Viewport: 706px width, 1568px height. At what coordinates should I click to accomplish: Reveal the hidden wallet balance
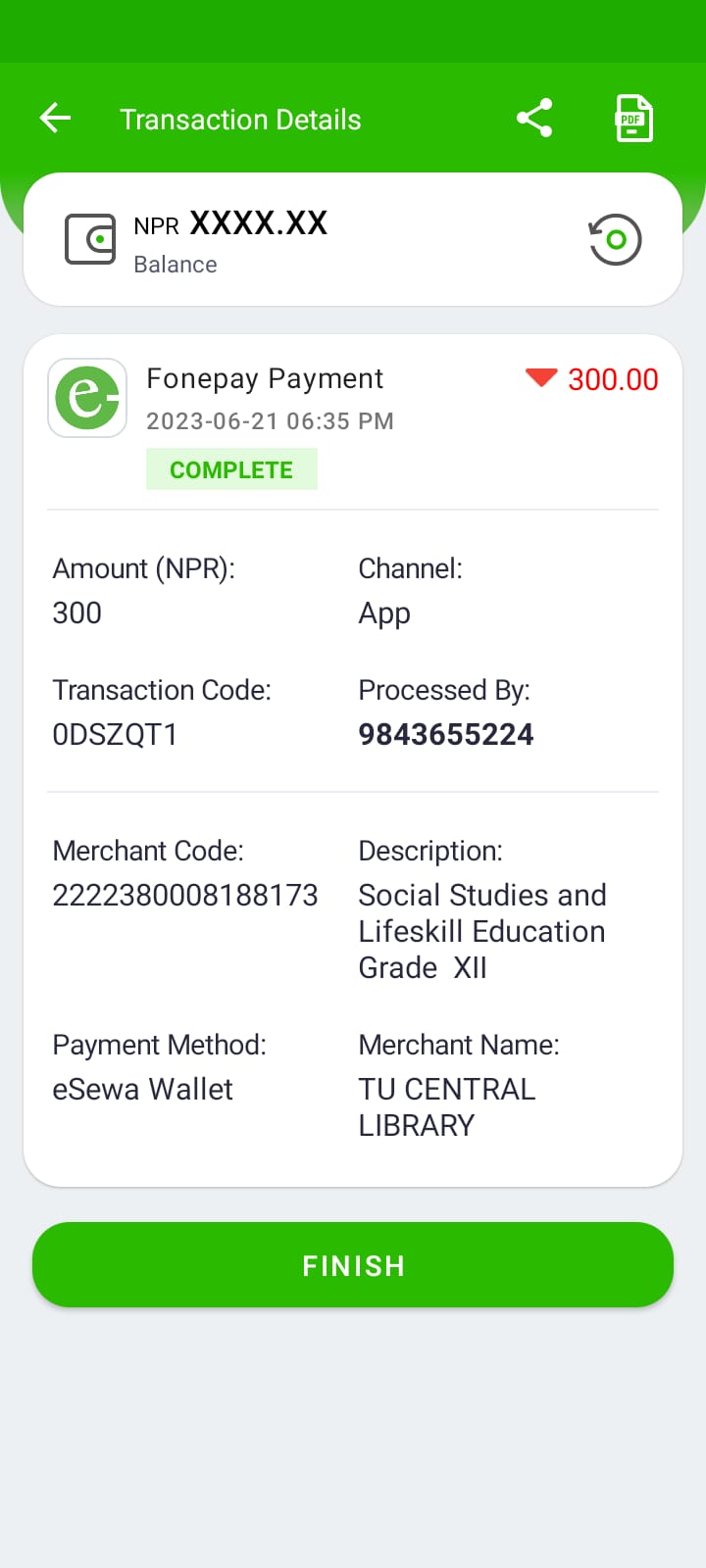tap(615, 239)
